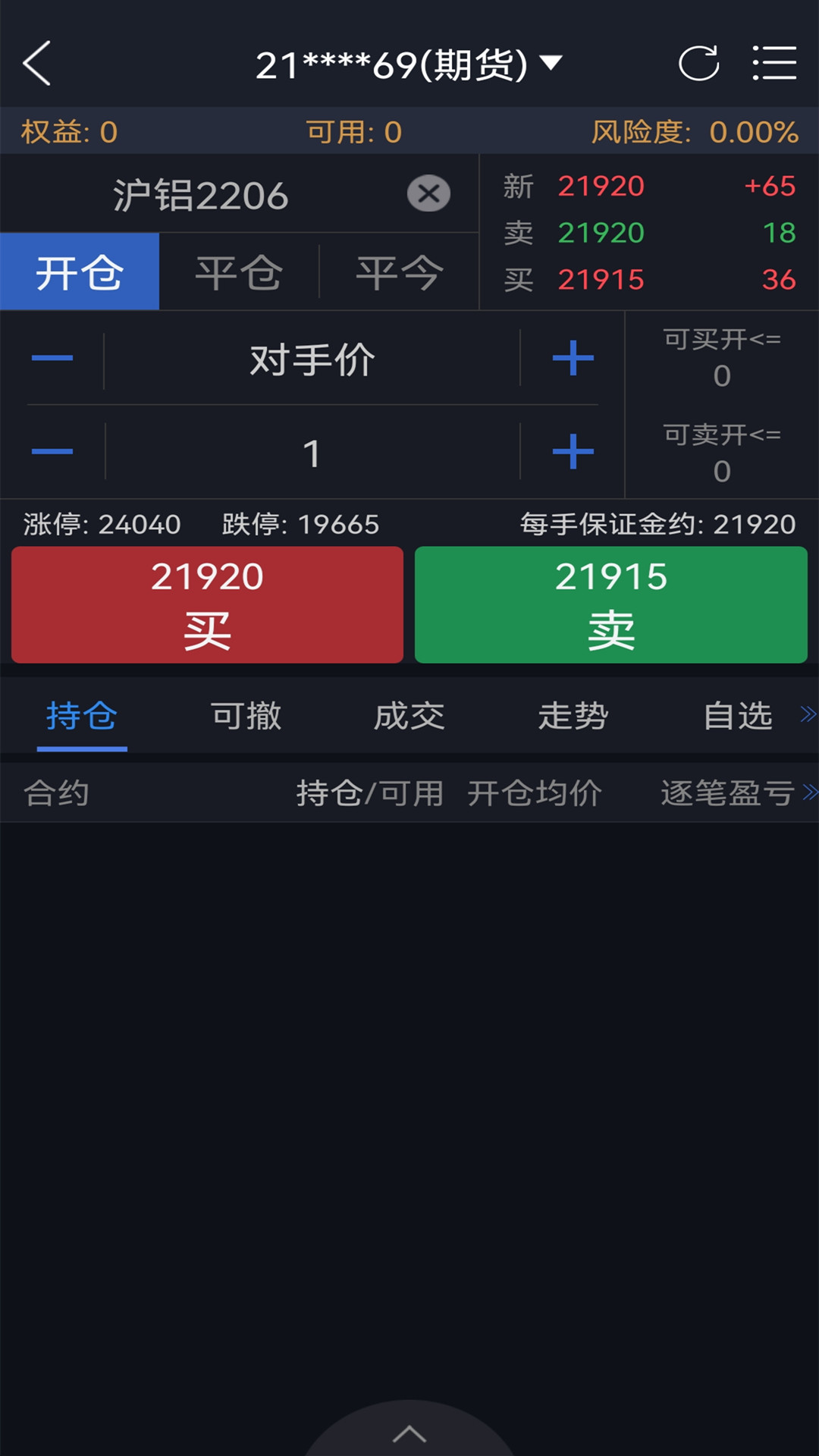Expand more tabs with the double-arrow chevron
Viewport: 819px width, 1456px height.
pos(806,714)
